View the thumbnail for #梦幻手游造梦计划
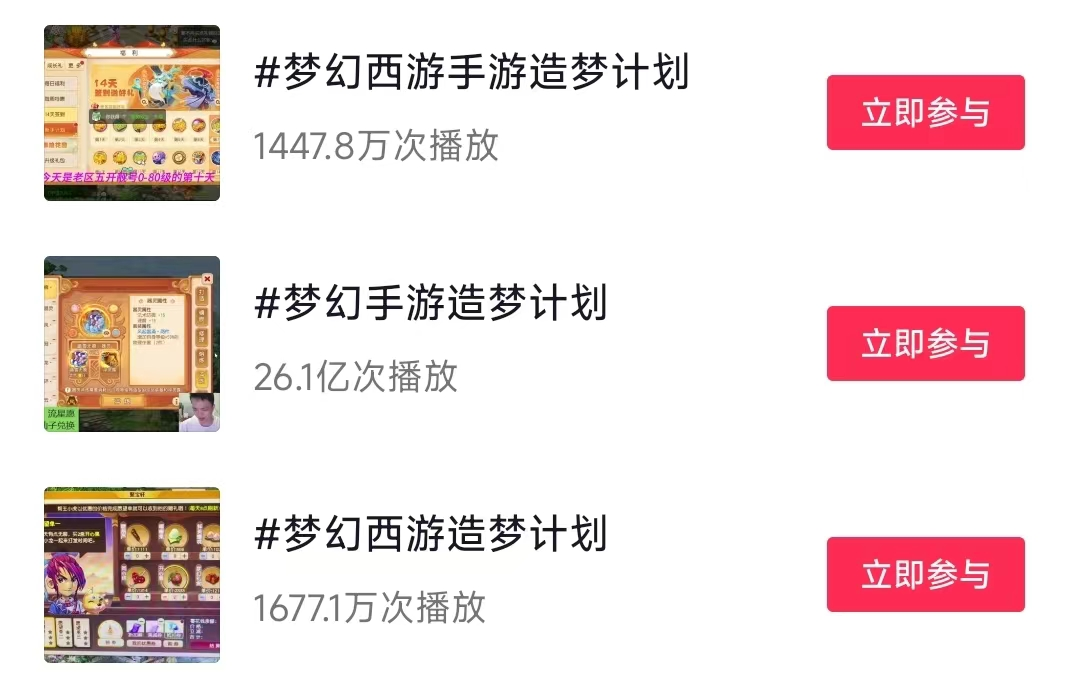The image size is (1080, 693). pyautogui.click(x=132, y=344)
